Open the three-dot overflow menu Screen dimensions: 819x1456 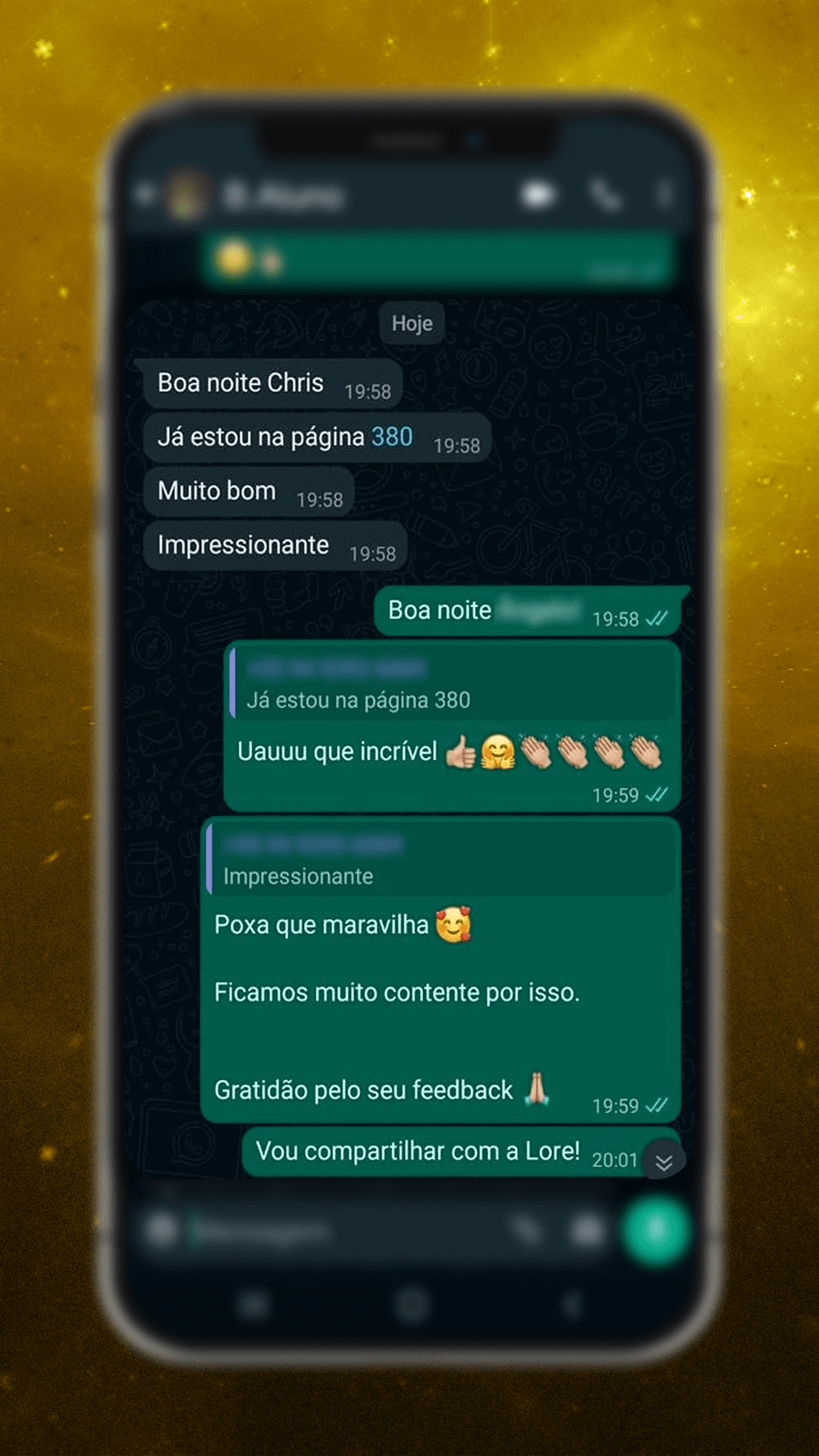[665, 193]
